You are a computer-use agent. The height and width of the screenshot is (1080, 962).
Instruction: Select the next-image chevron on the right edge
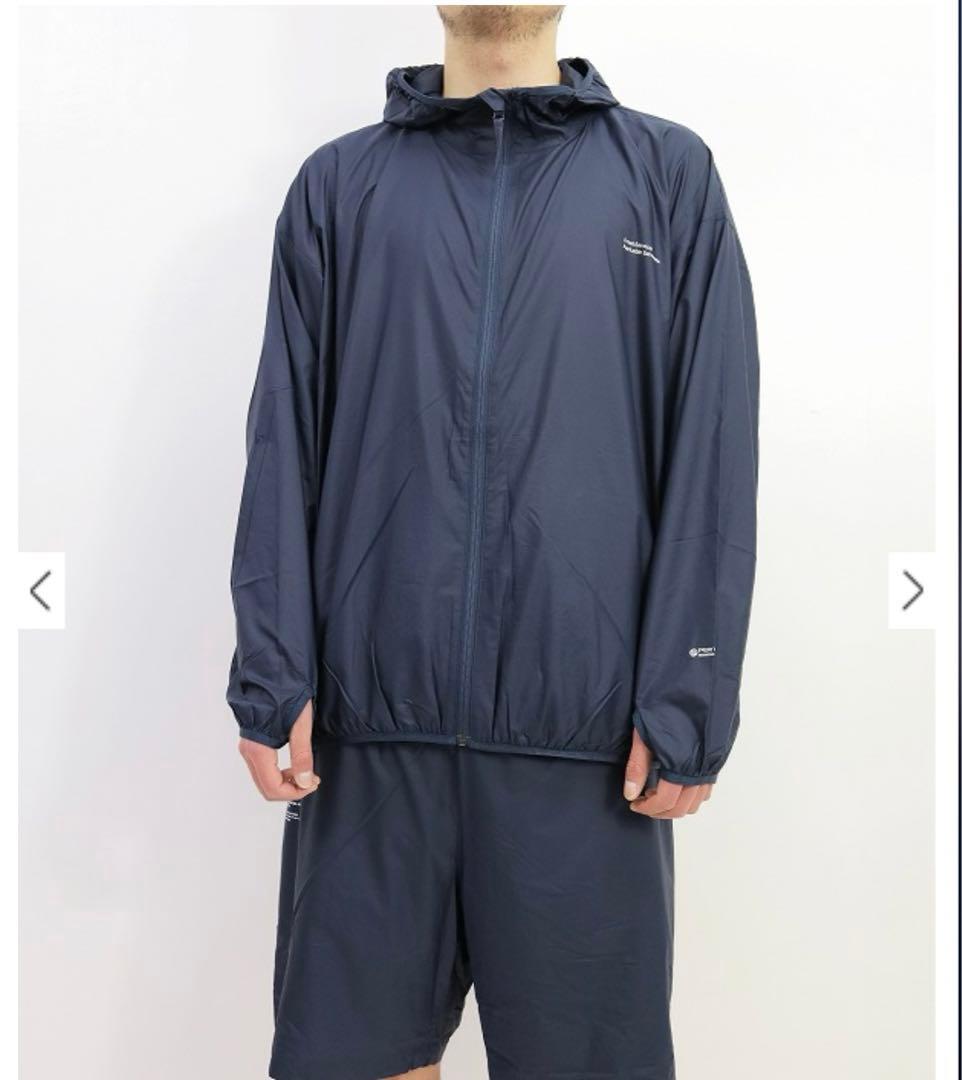[x=913, y=590]
